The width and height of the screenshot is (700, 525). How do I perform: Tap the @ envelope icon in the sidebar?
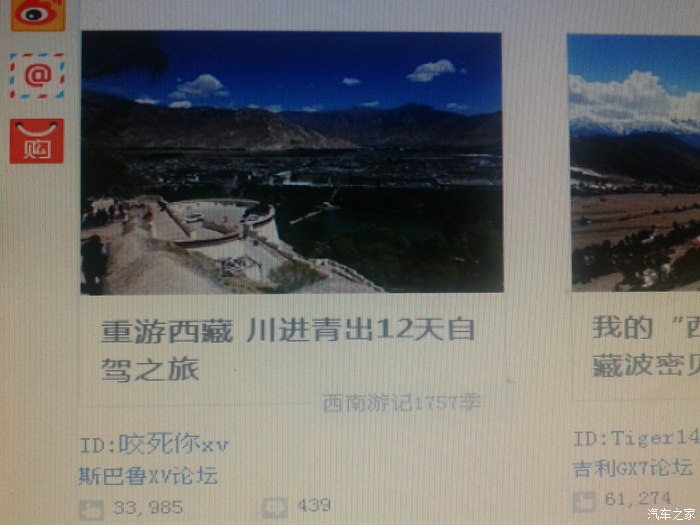point(37,76)
